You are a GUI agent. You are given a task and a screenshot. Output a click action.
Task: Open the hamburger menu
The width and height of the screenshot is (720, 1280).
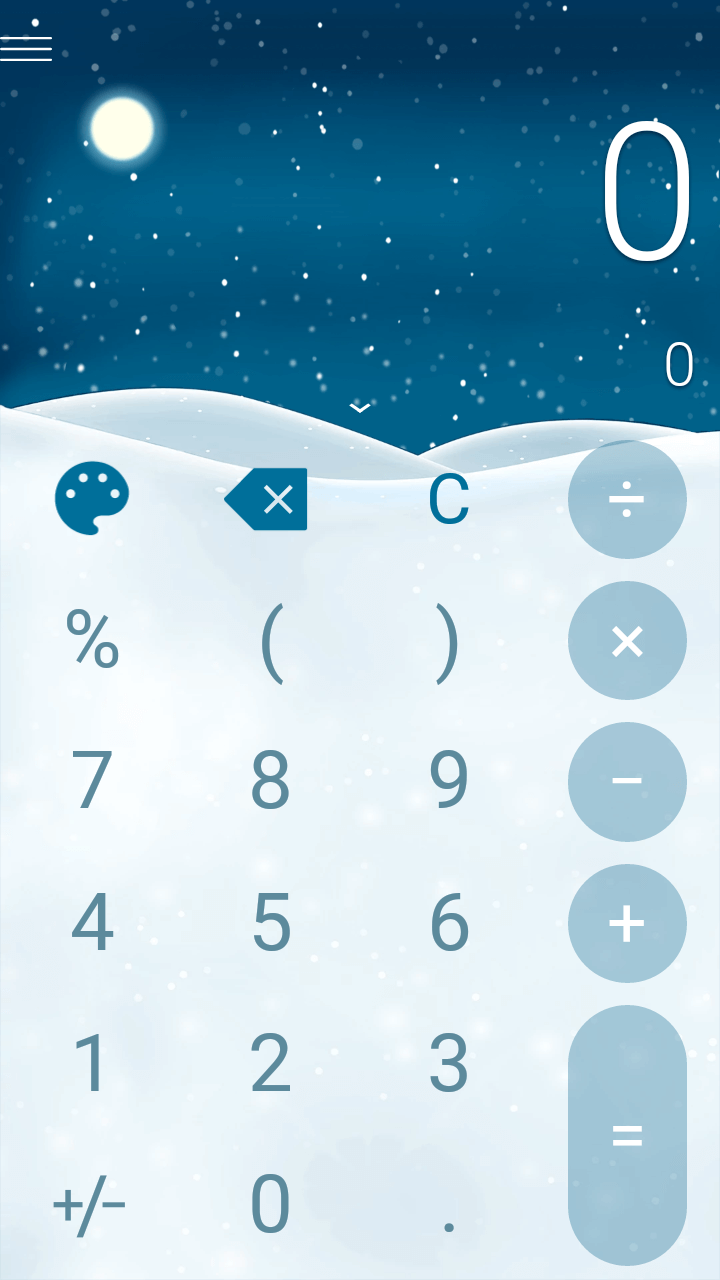pyautogui.click(x=26, y=49)
